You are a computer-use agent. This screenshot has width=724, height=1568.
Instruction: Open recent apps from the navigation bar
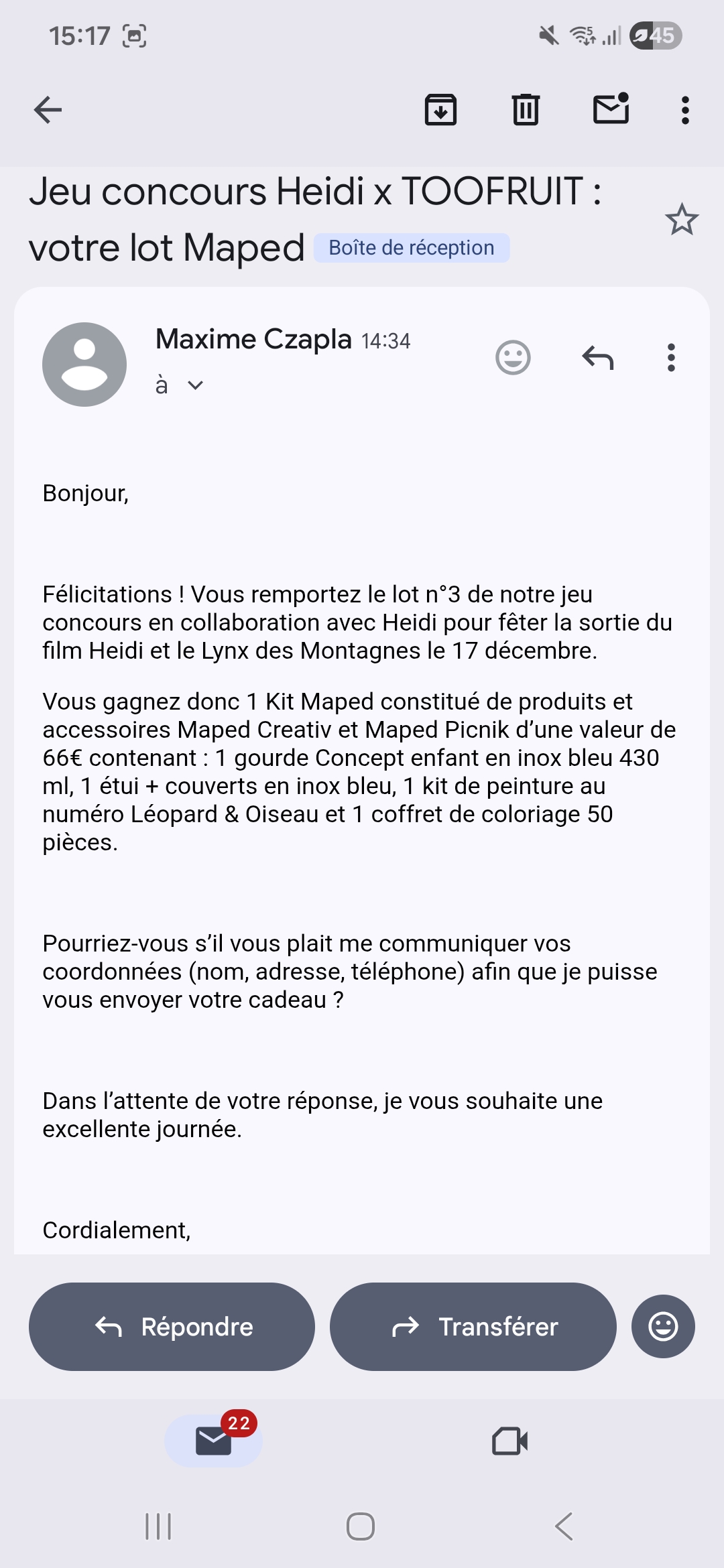tap(159, 1526)
